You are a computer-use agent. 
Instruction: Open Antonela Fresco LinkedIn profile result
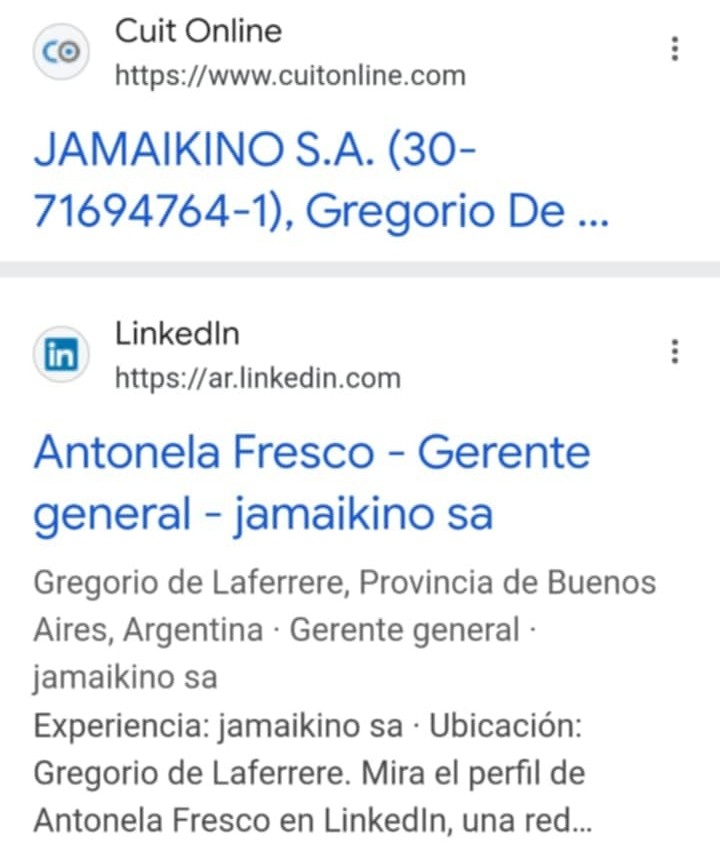point(312,484)
